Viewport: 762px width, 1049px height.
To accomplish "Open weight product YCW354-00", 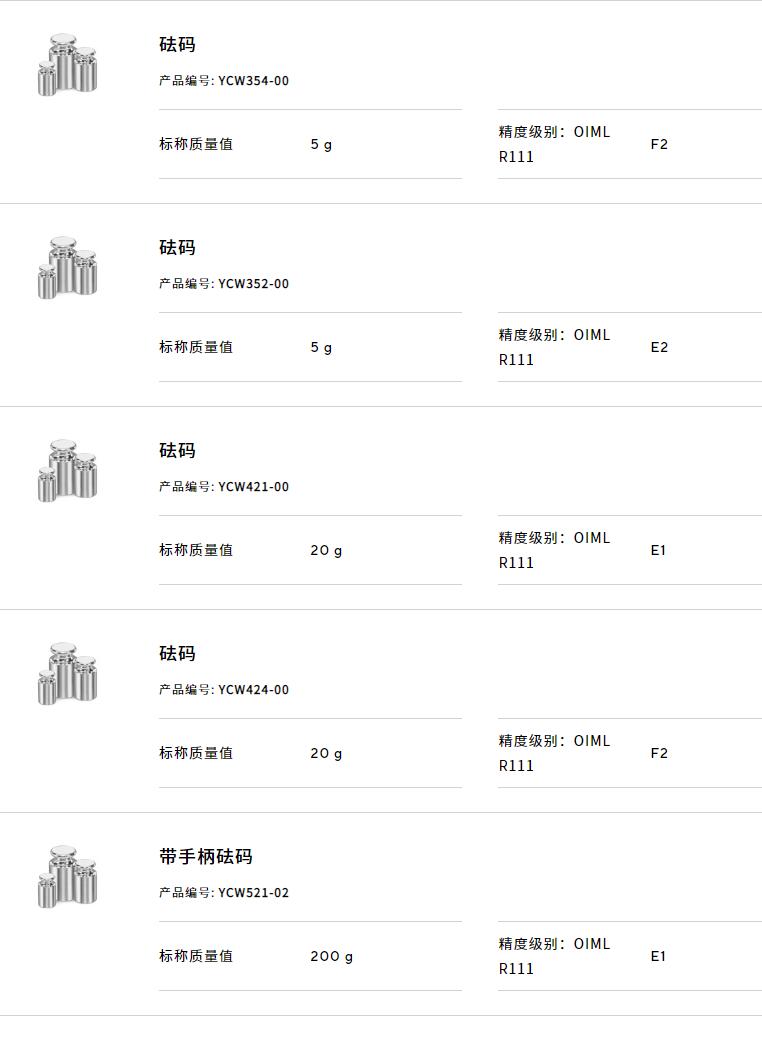I will [177, 45].
